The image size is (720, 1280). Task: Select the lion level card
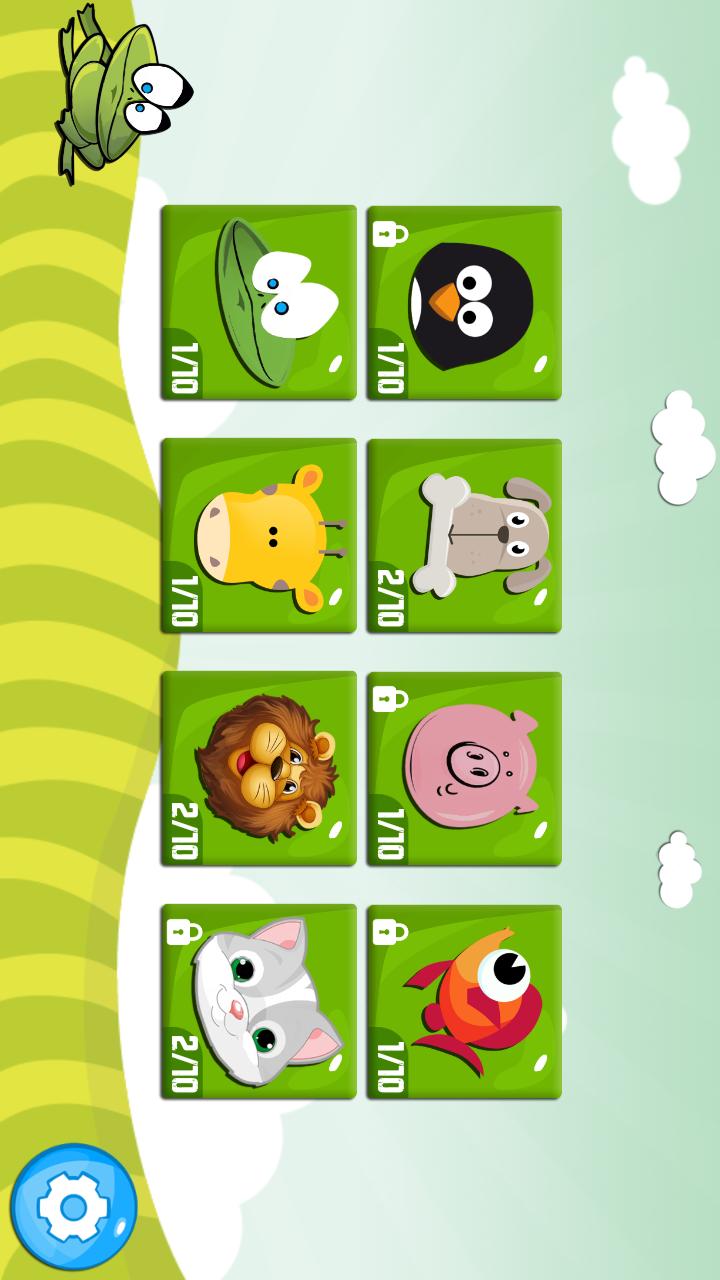click(258, 768)
